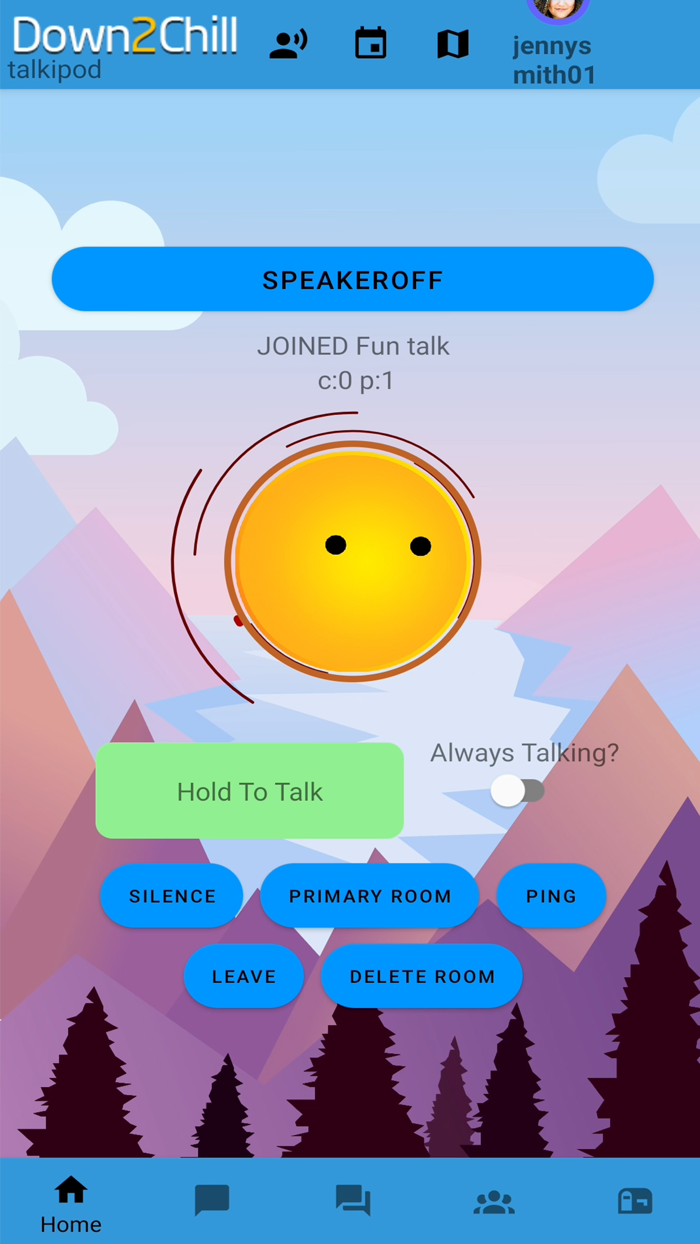The height and width of the screenshot is (1244, 700).
Task: Send a PING
Action: coord(552,896)
